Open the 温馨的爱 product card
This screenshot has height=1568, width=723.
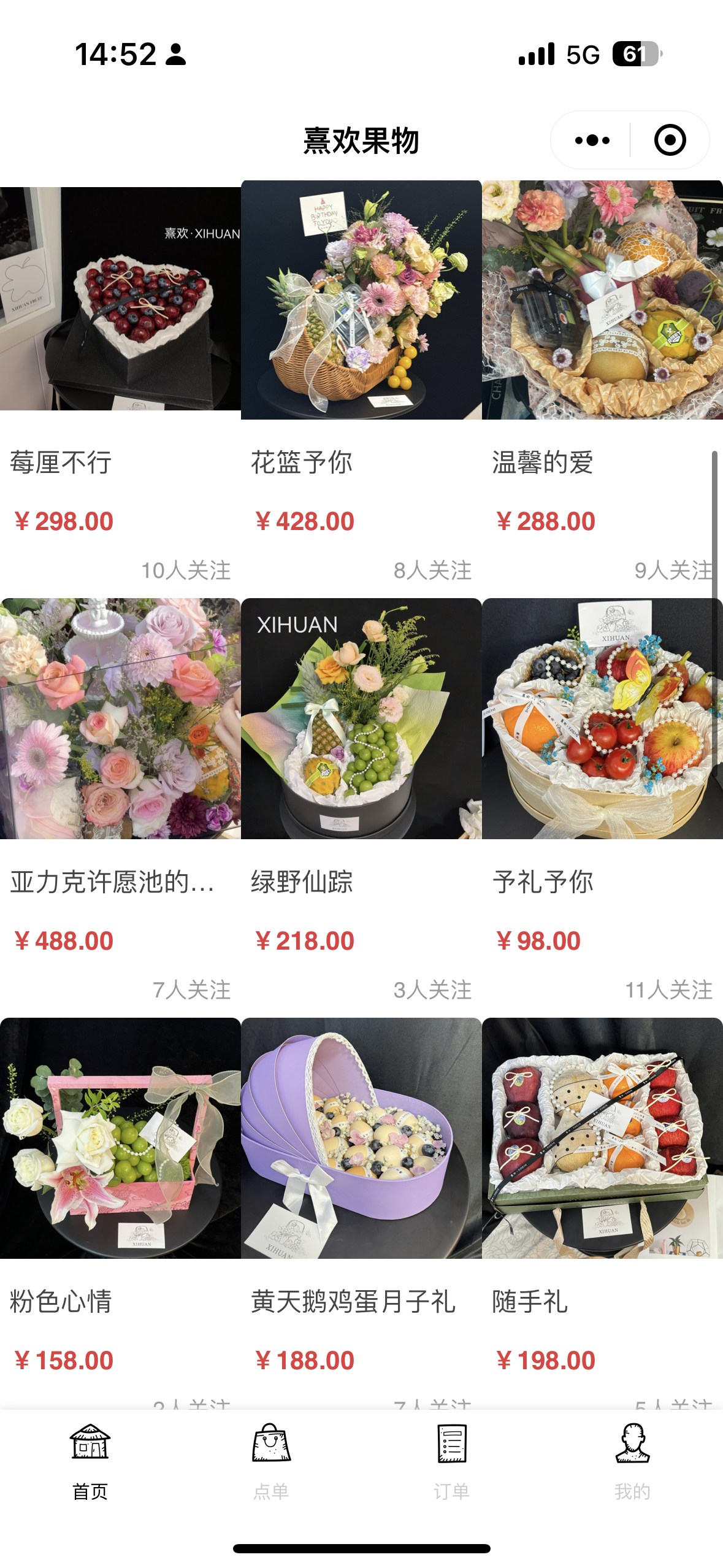(x=602, y=299)
